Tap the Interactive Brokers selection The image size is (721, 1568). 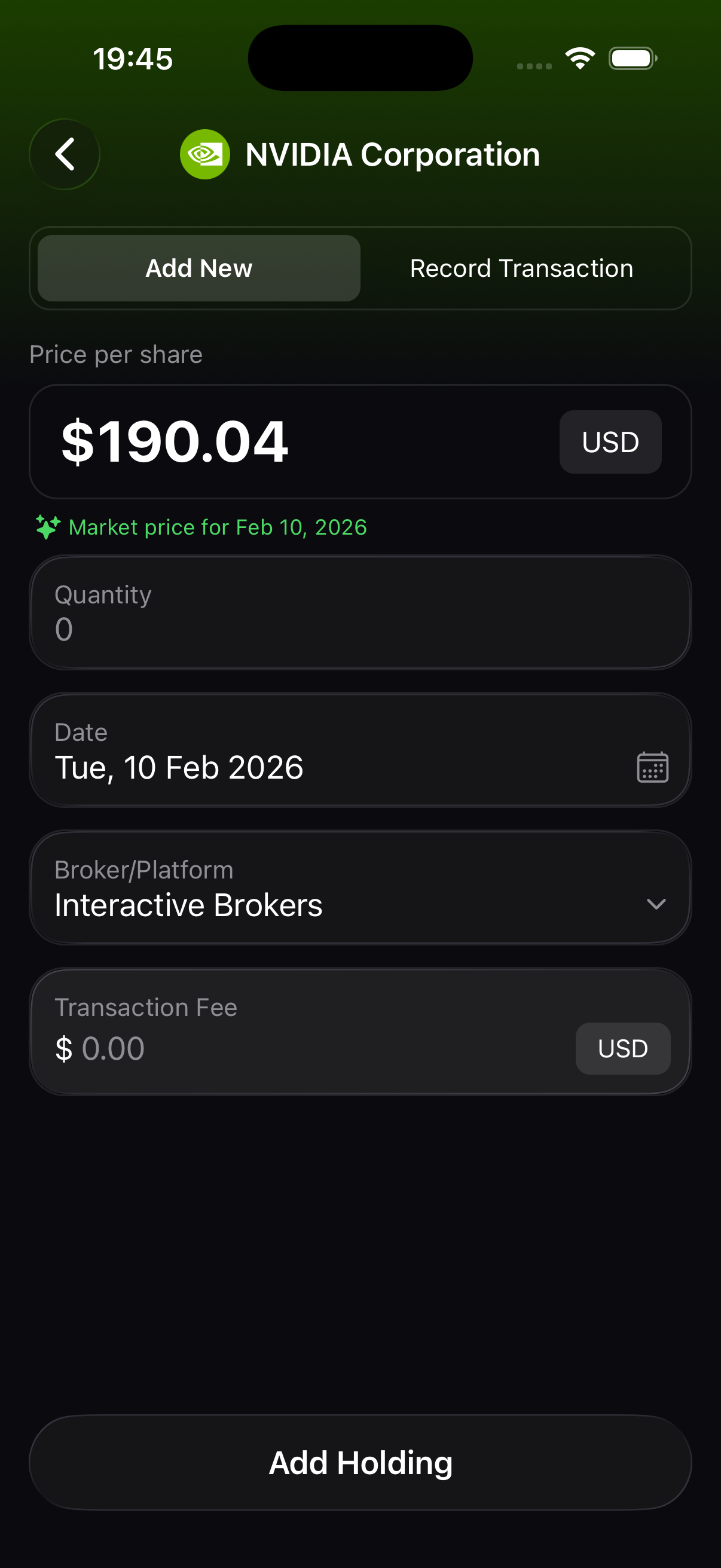point(188,905)
